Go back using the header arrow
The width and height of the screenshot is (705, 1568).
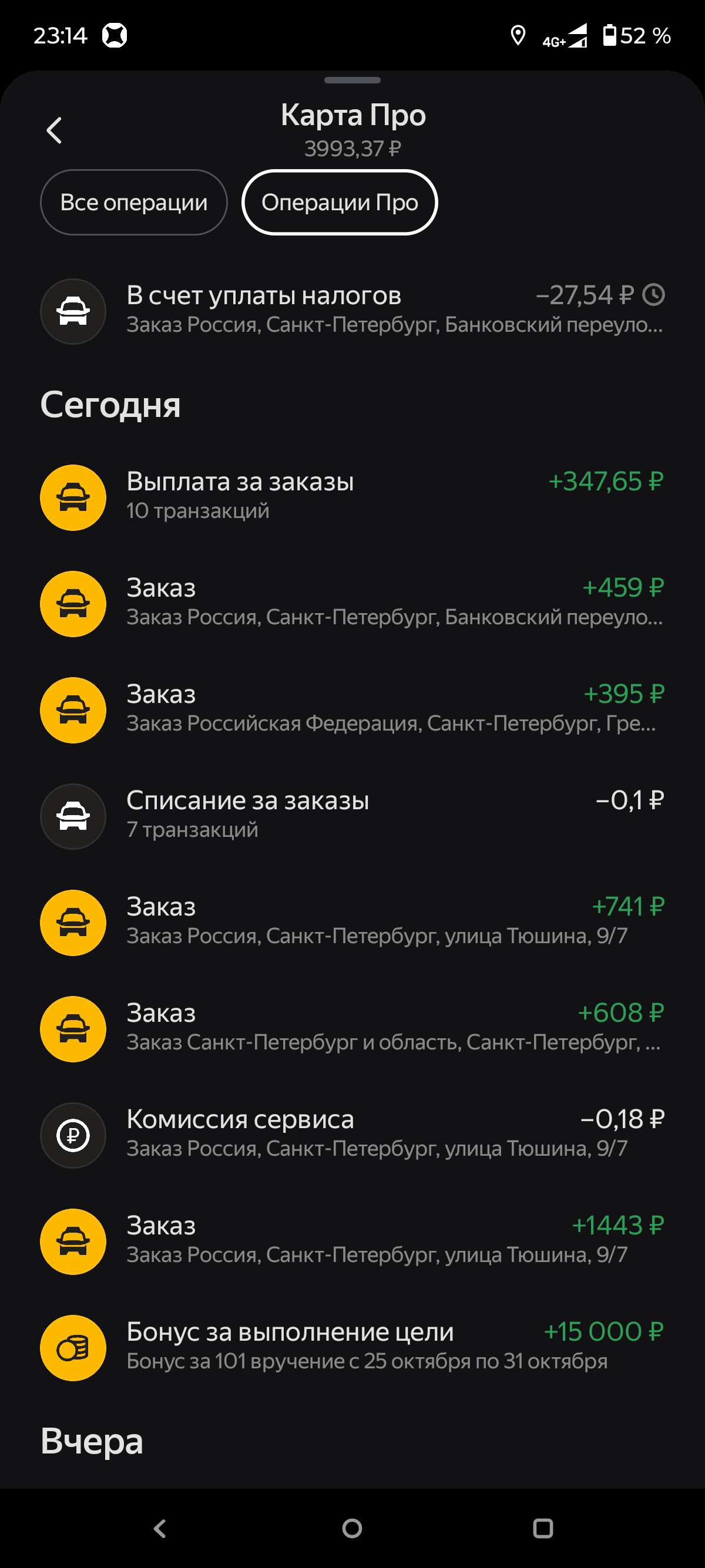(54, 130)
